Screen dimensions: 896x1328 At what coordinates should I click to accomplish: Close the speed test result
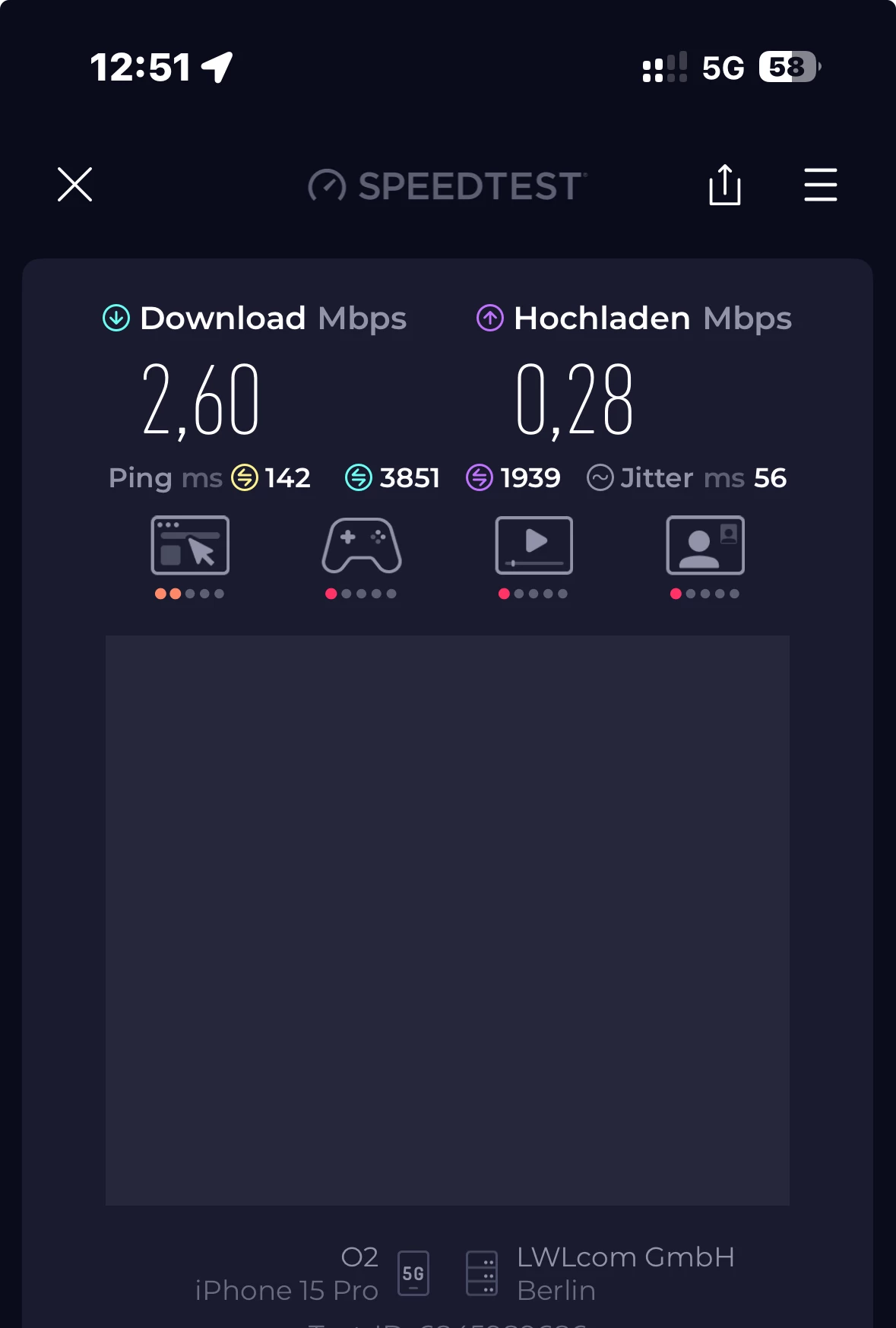click(x=74, y=185)
